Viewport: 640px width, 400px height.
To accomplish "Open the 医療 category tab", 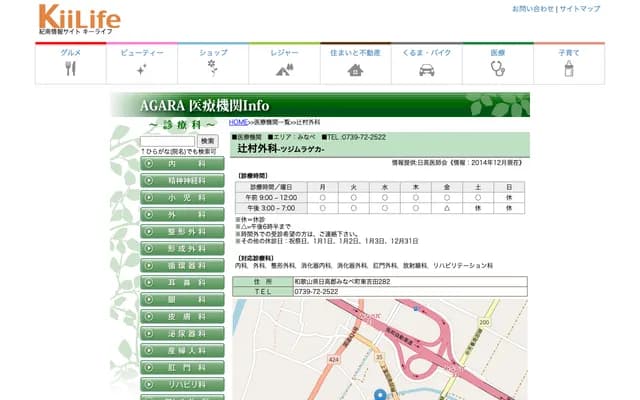I will point(498,63).
